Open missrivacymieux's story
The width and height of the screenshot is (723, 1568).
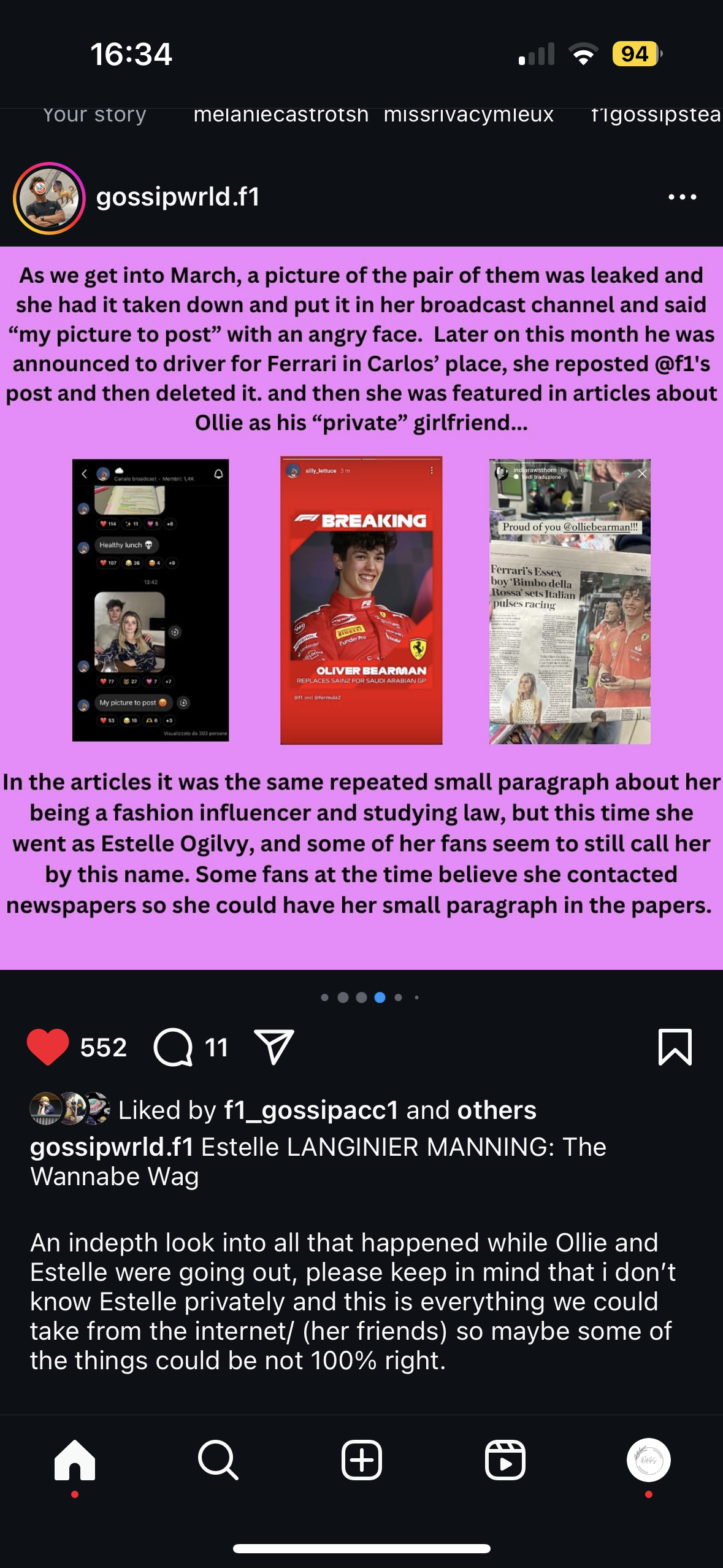pos(469,115)
